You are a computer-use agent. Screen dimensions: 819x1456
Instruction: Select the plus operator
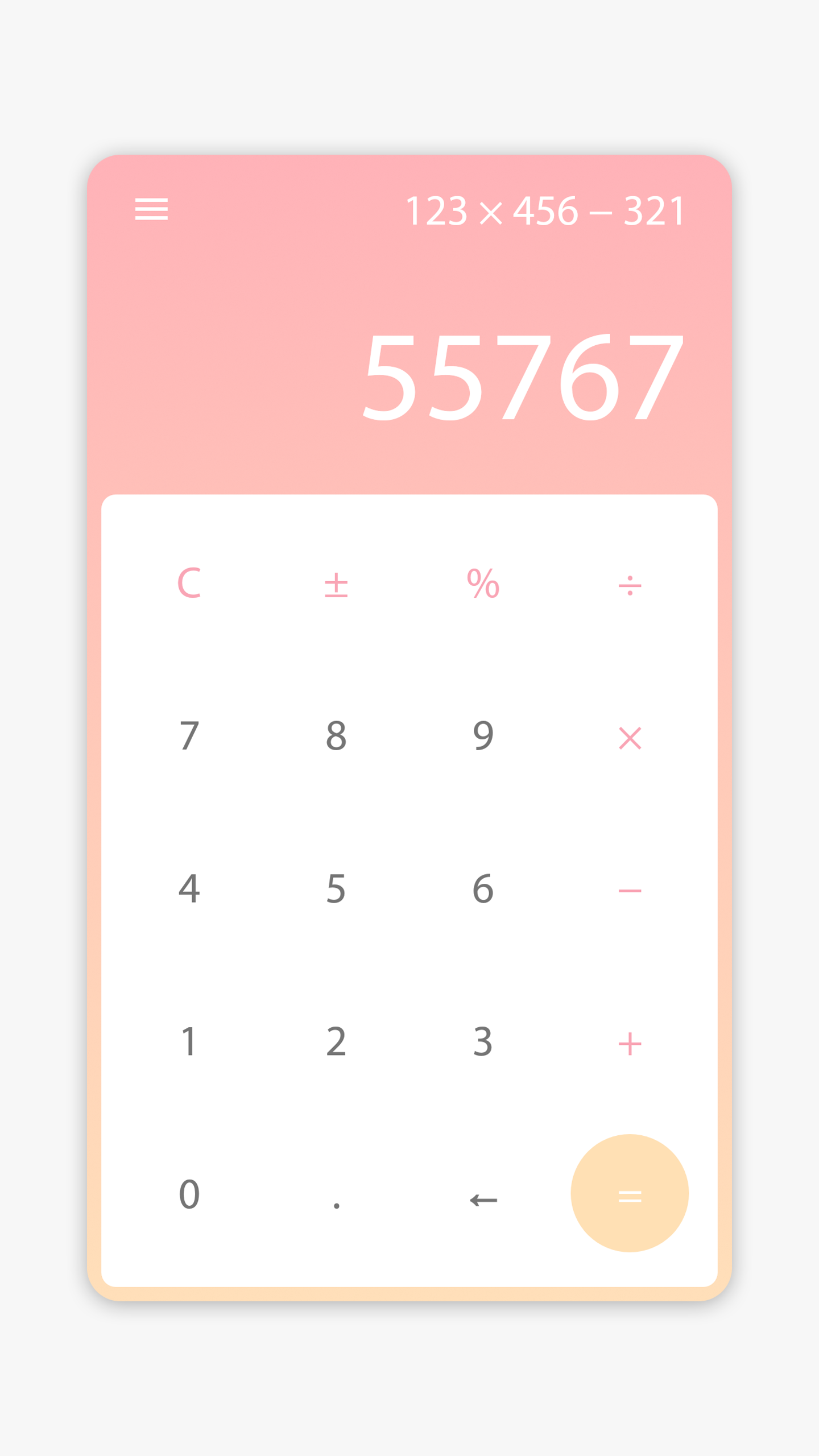click(630, 1044)
